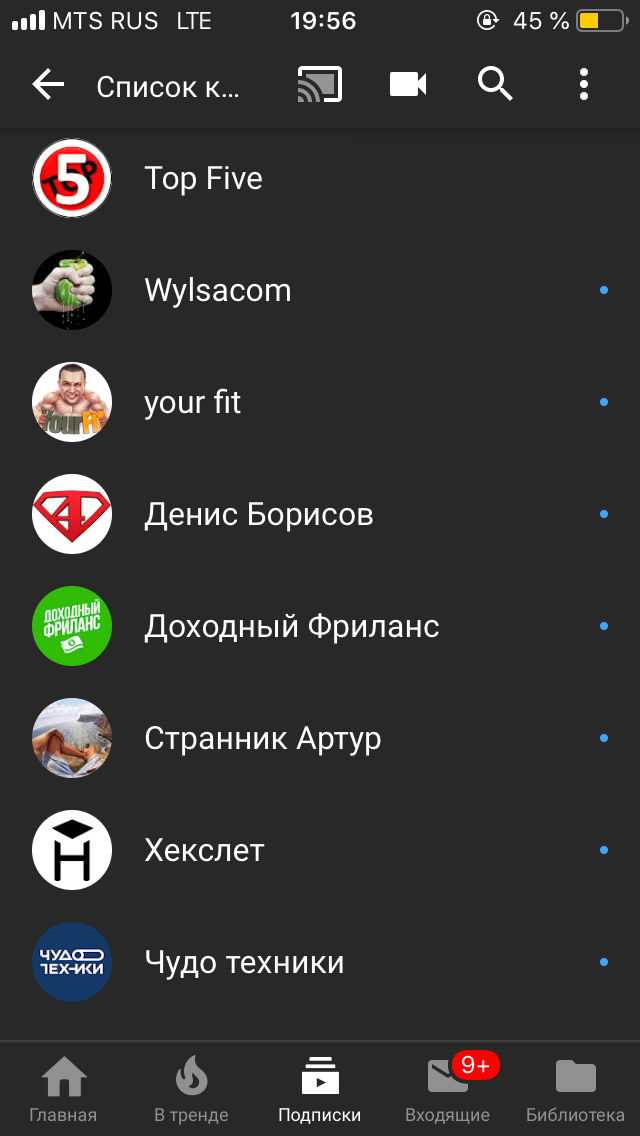View the Странник Артур channel

tap(263, 739)
